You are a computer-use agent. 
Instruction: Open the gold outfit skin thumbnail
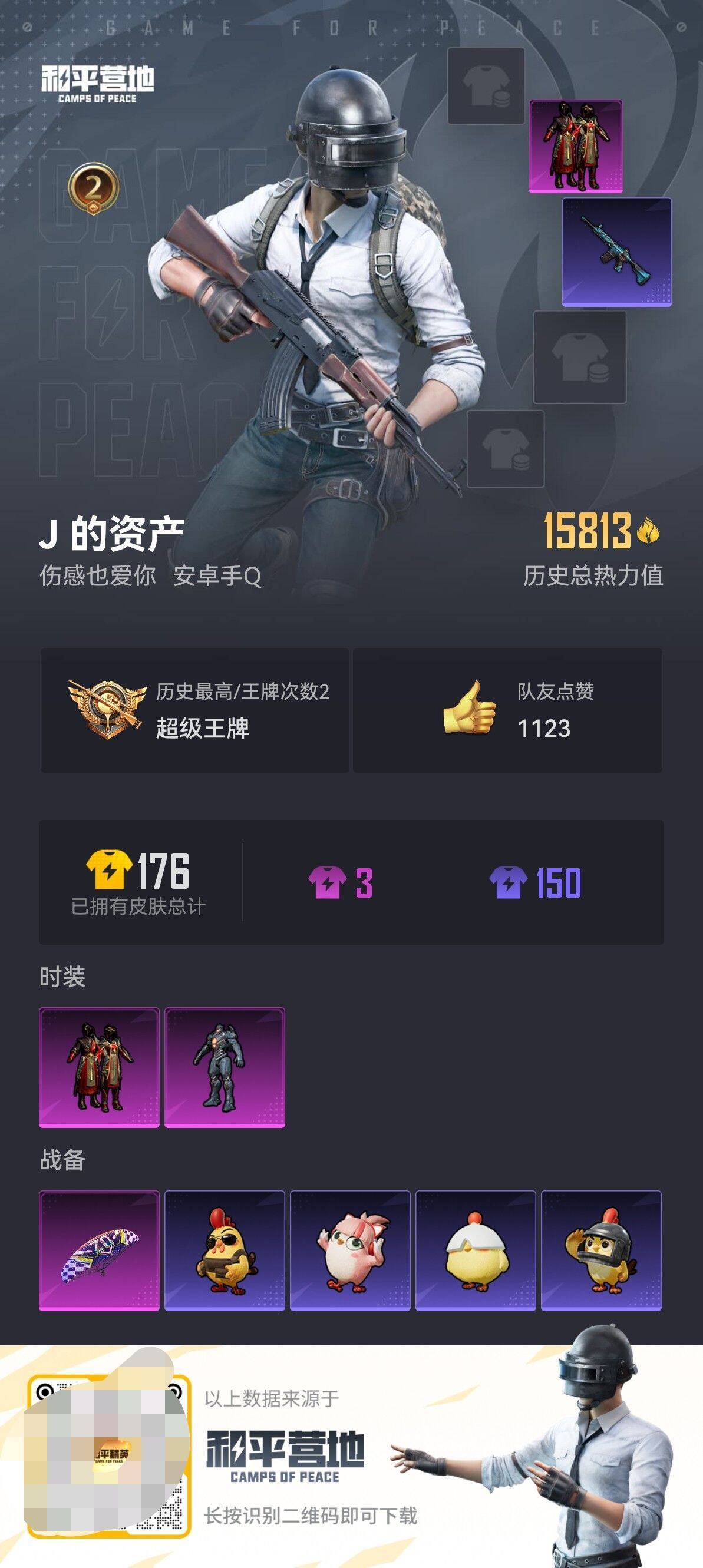click(576, 146)
